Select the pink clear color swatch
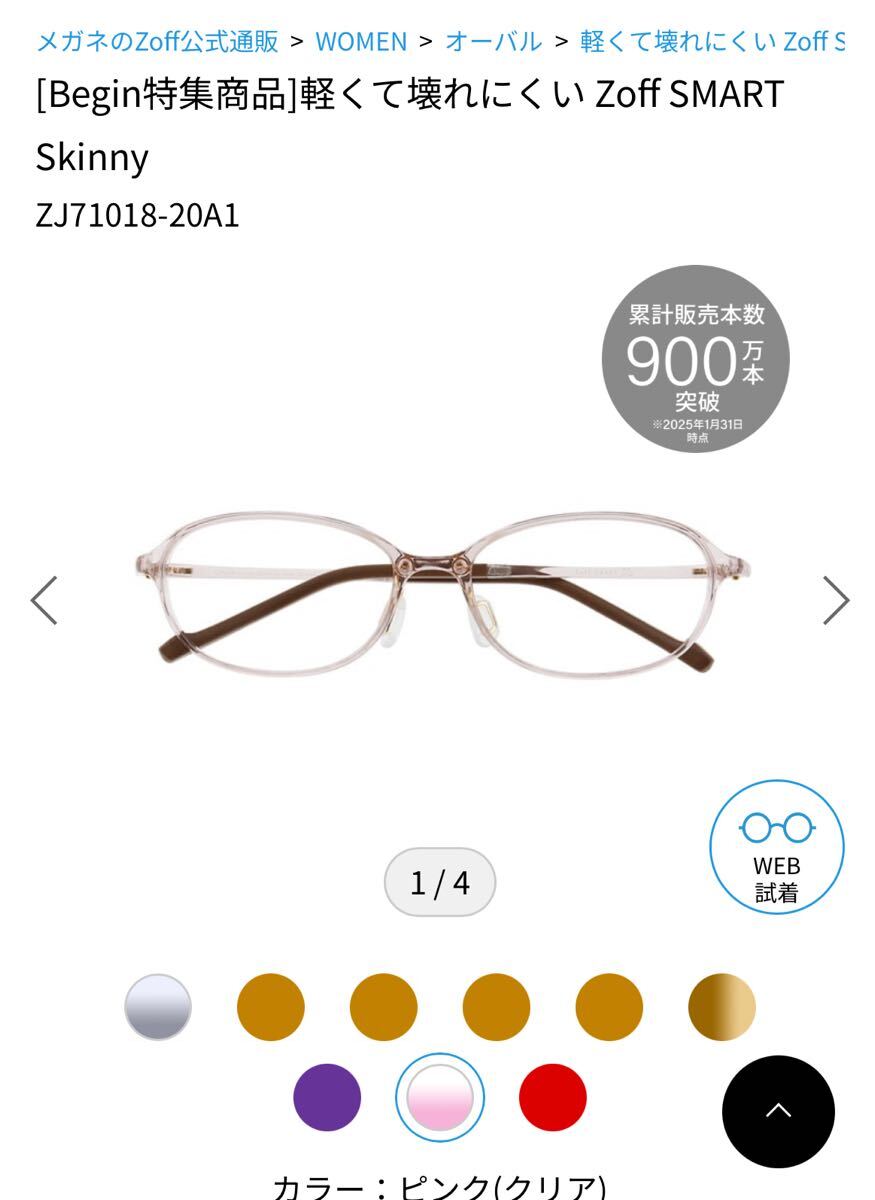 click(440, 1097)
